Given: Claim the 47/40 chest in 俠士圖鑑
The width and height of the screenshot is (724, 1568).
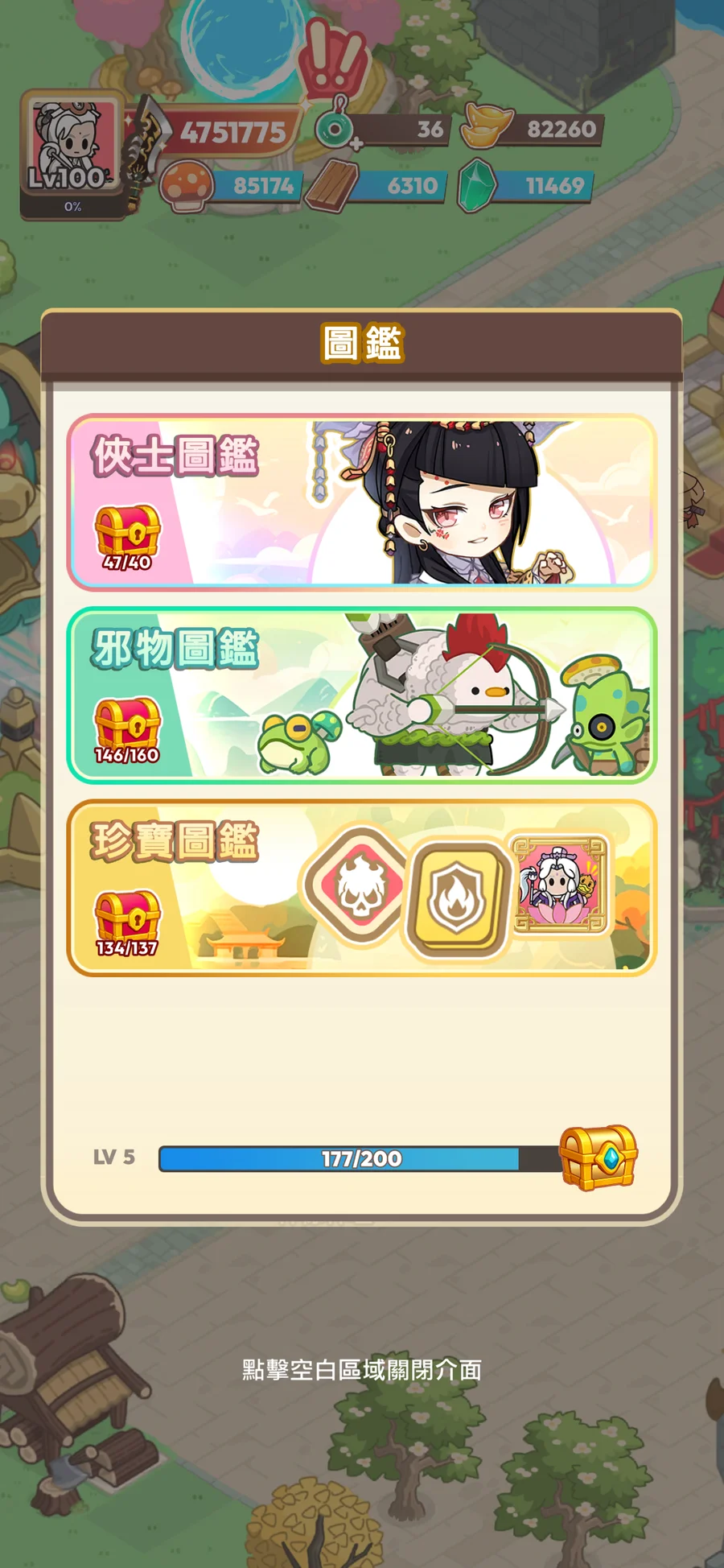Looking at the screenshot, I should point(127,538).
